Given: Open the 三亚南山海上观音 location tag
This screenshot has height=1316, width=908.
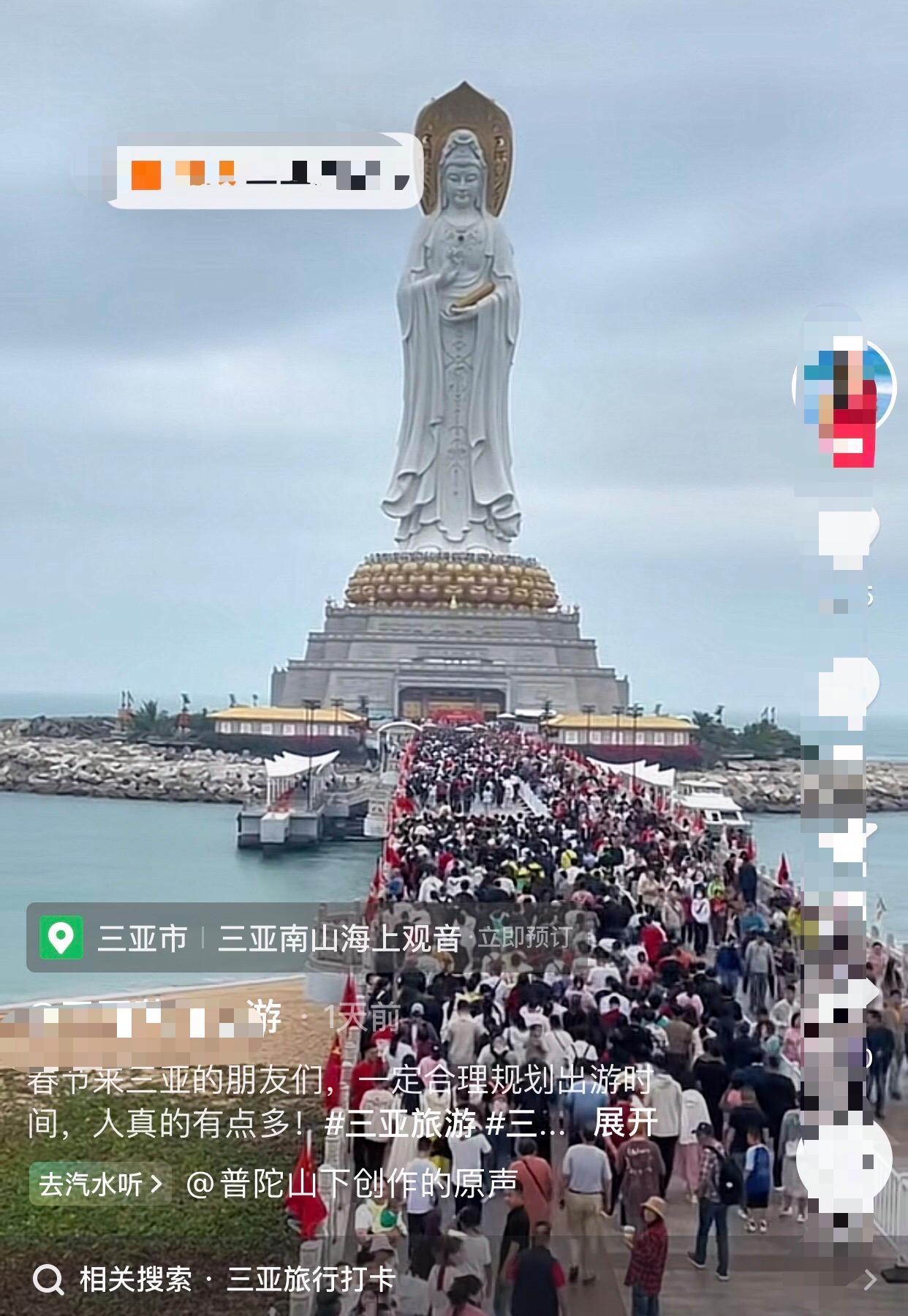Looking at the screenshot, I should (338, 938).
